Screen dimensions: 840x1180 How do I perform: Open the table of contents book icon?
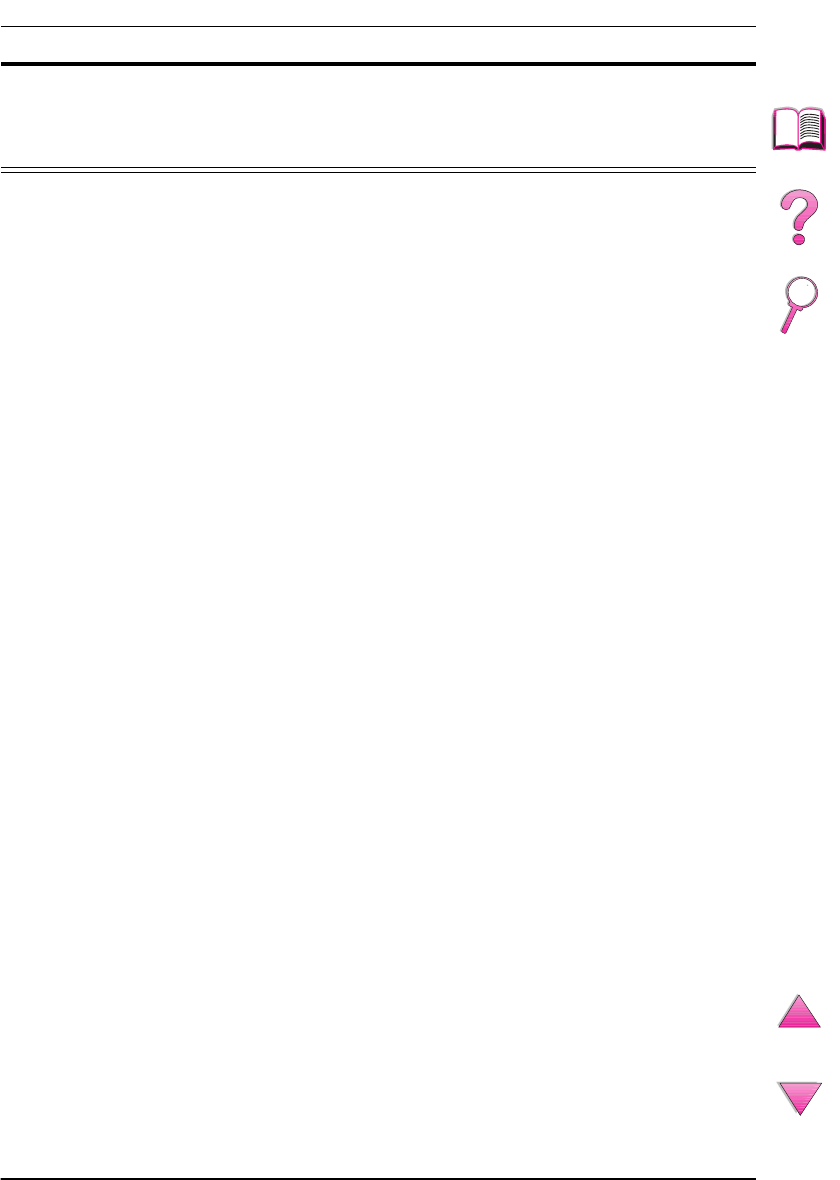[x=798, y=131]
